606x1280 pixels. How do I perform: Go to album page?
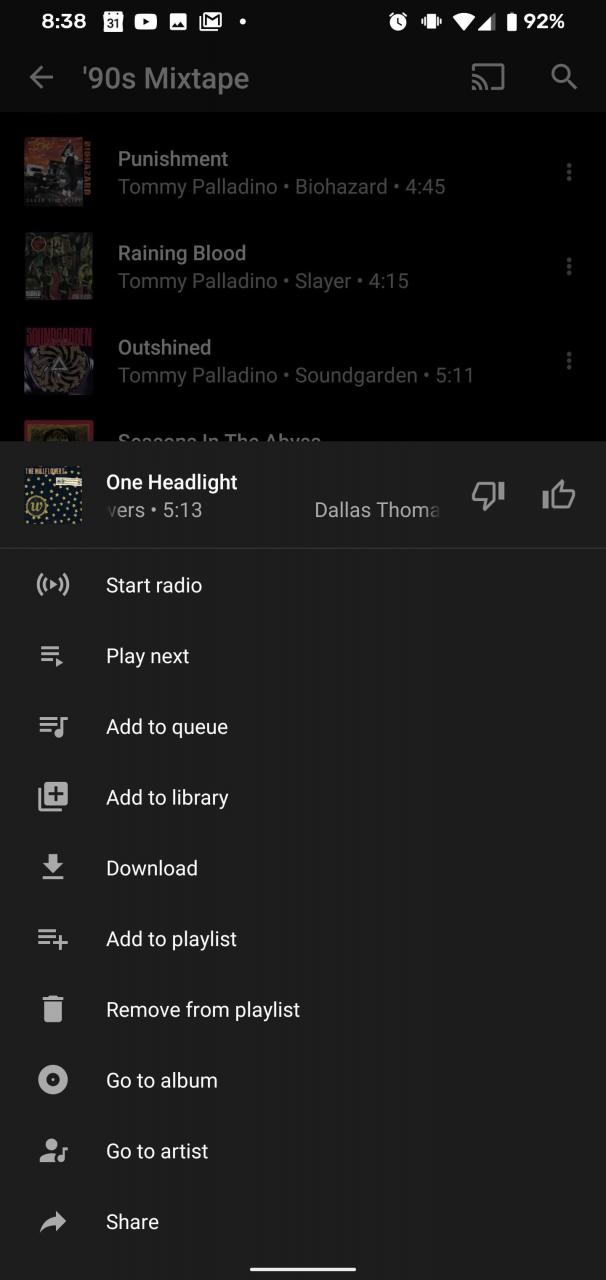click(x=161, y=1080)
